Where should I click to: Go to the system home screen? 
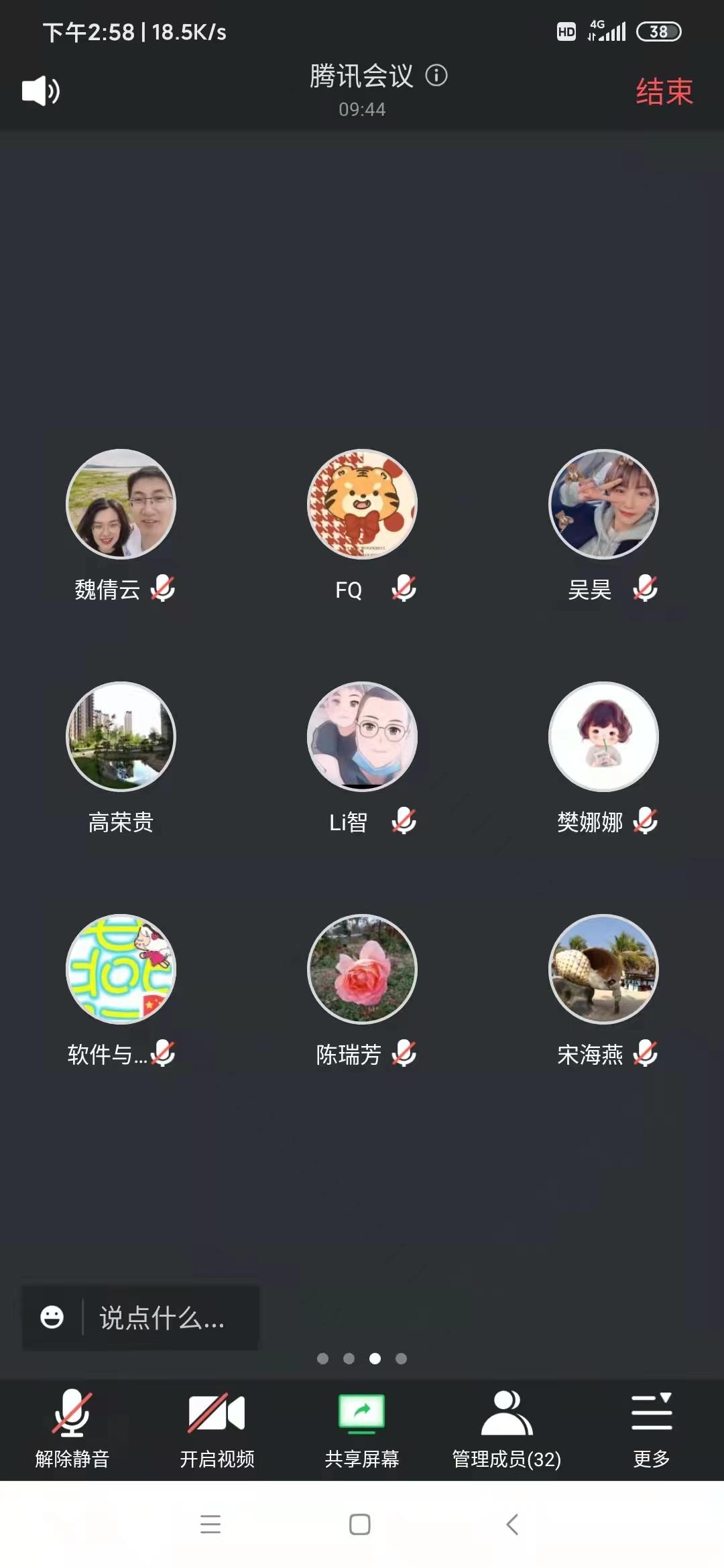360,1524
